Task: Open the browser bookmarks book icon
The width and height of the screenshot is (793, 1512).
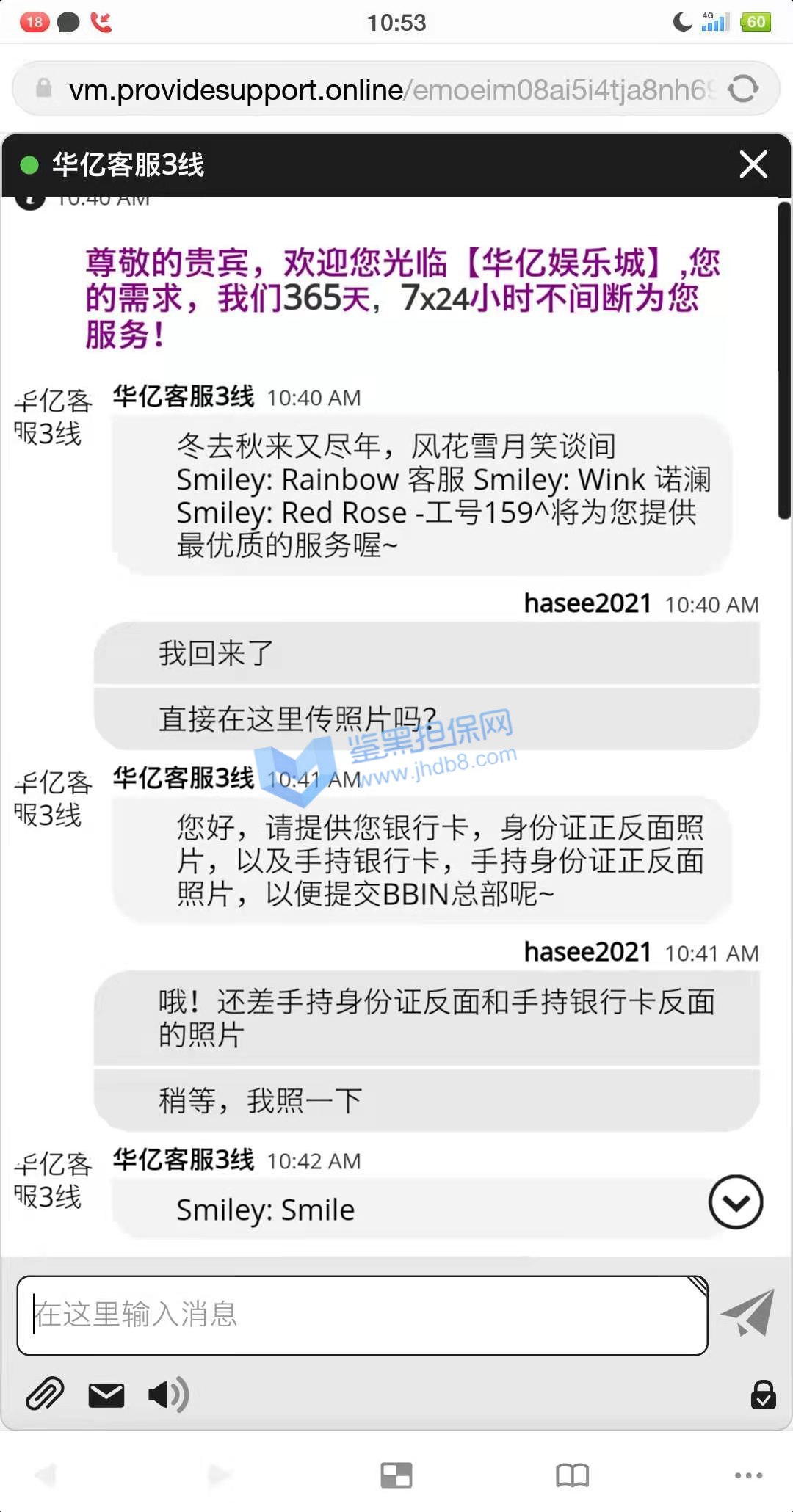Action: coord(573,1475)
